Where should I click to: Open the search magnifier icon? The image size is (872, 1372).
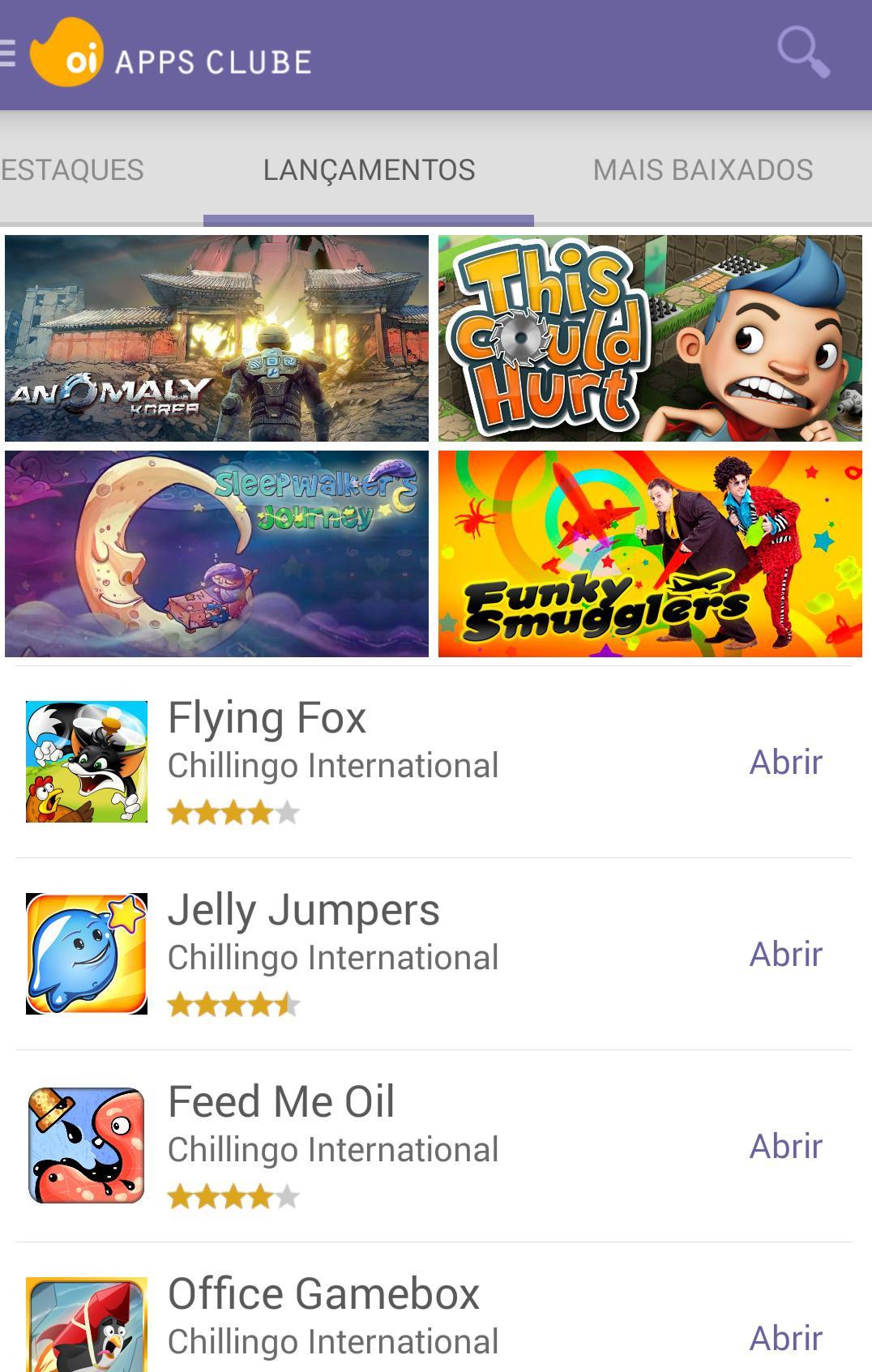point(802,53)
